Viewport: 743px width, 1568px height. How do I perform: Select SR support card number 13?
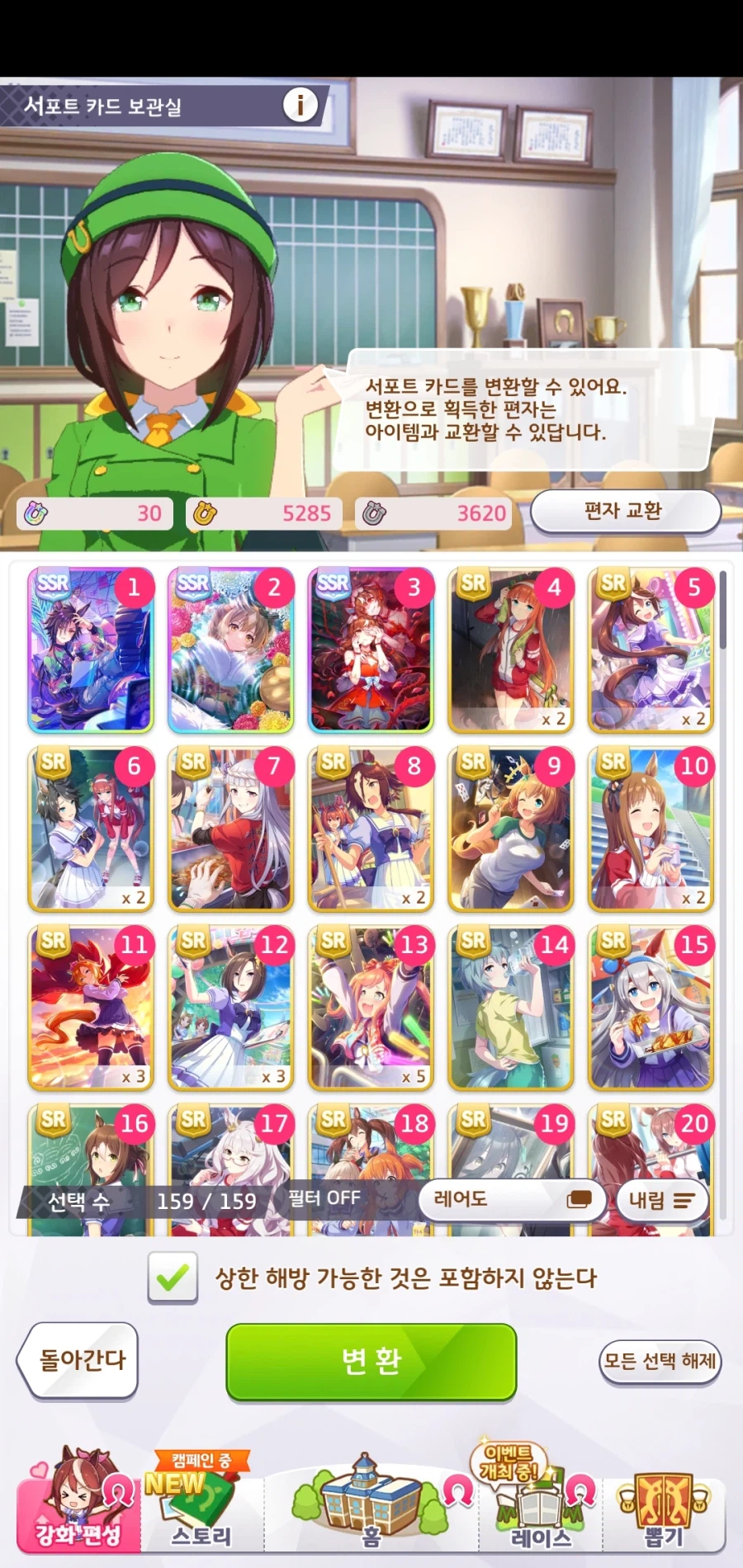pos(371,1007)
